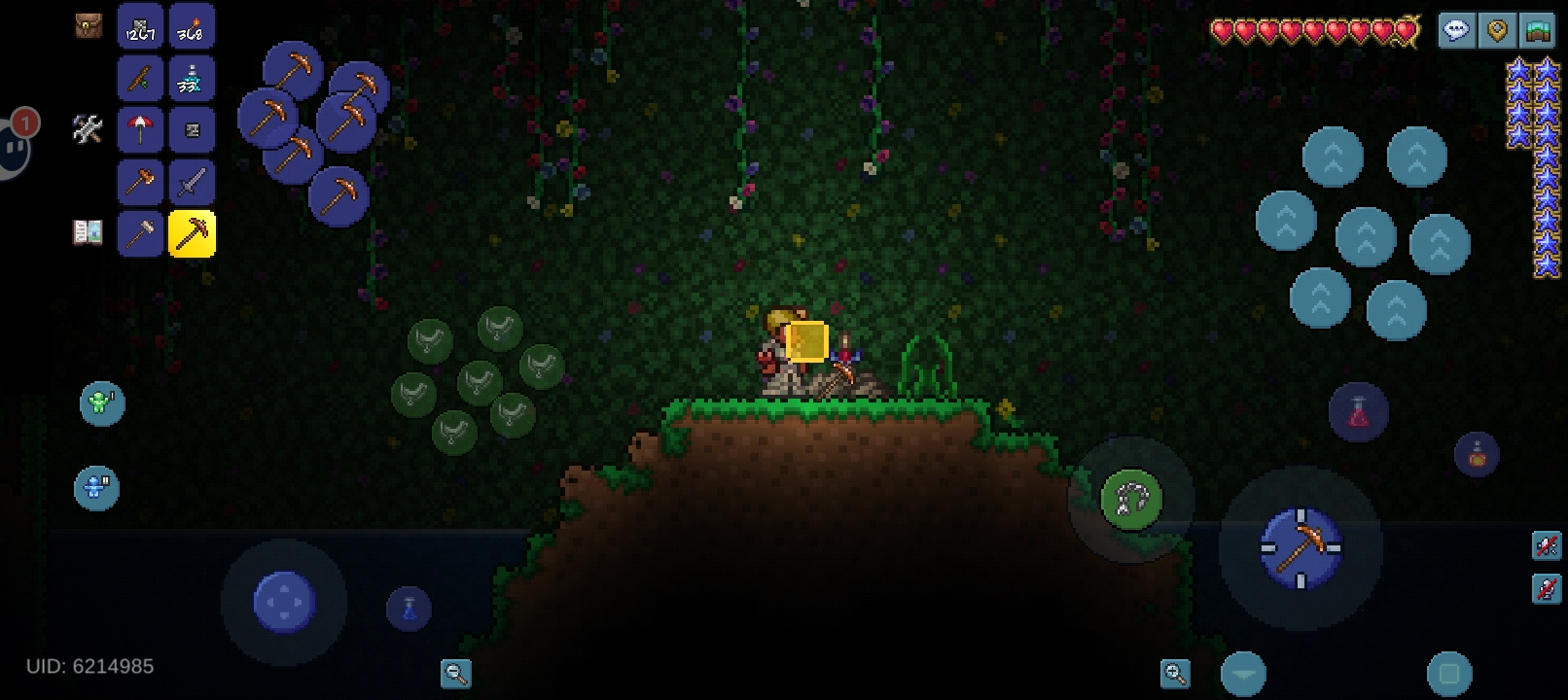Screen dimensions: 1568x700
Task: Use the quick heal red potion
Action: 1358,412
